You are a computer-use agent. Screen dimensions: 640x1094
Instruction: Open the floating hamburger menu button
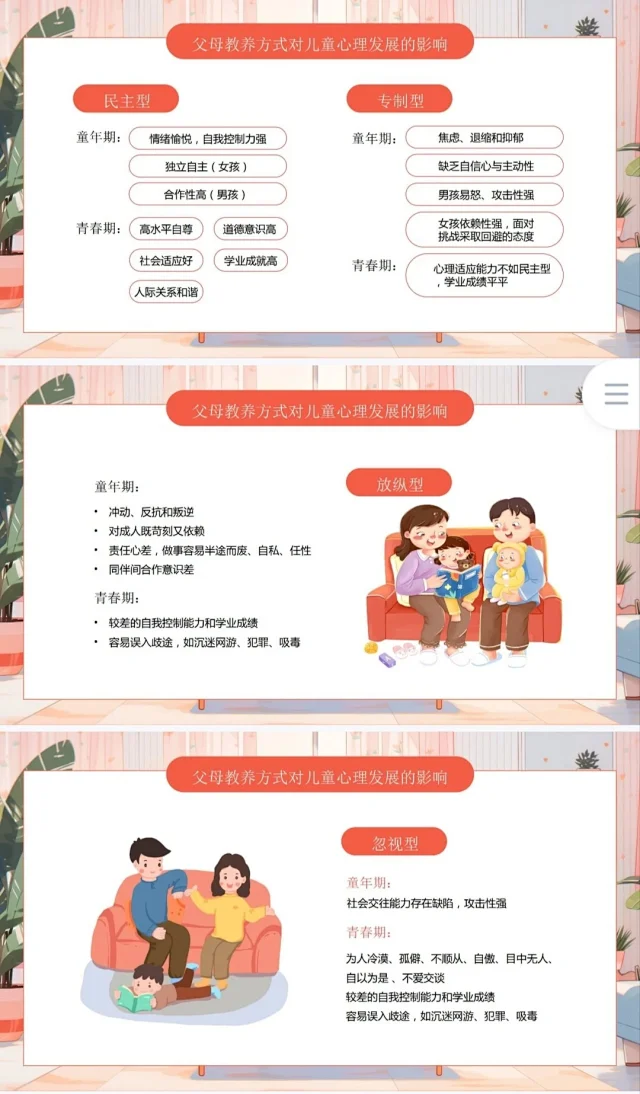coord(616,394)
